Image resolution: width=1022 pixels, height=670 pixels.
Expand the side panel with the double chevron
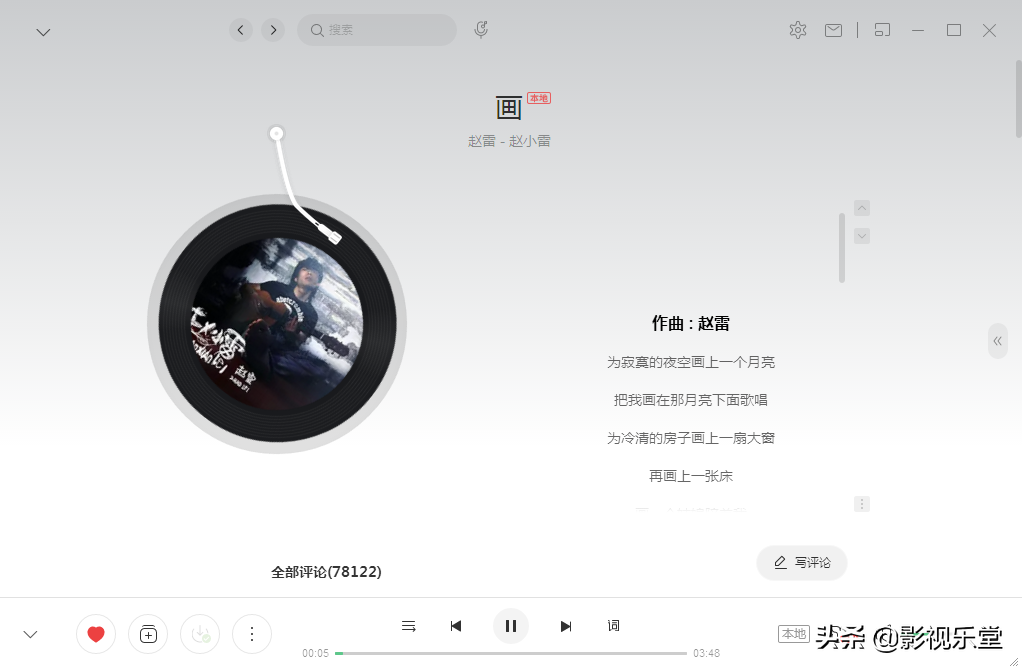[997, 341]
